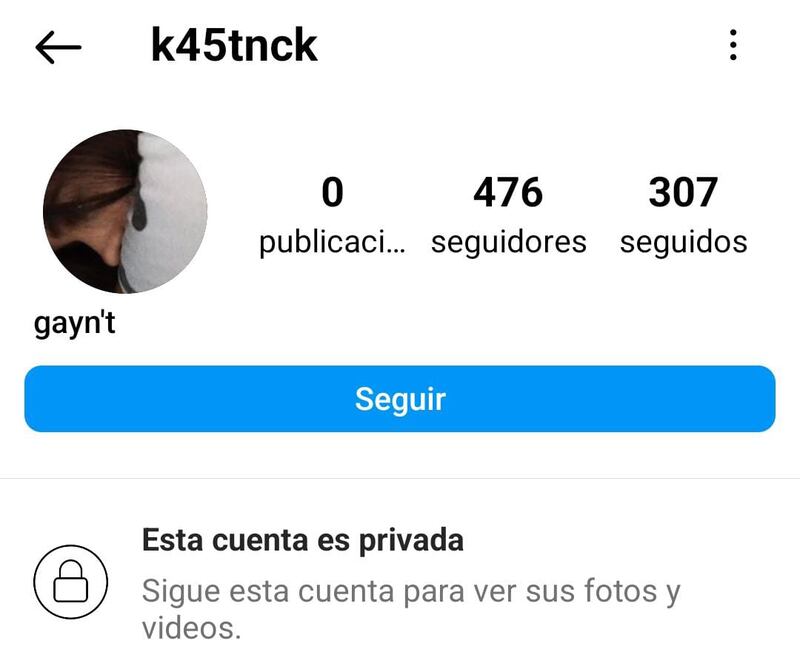The width and height of the screenshot is (800, 666).
Task: Open the three-dot overflow menu
Action: coord(734,45)
